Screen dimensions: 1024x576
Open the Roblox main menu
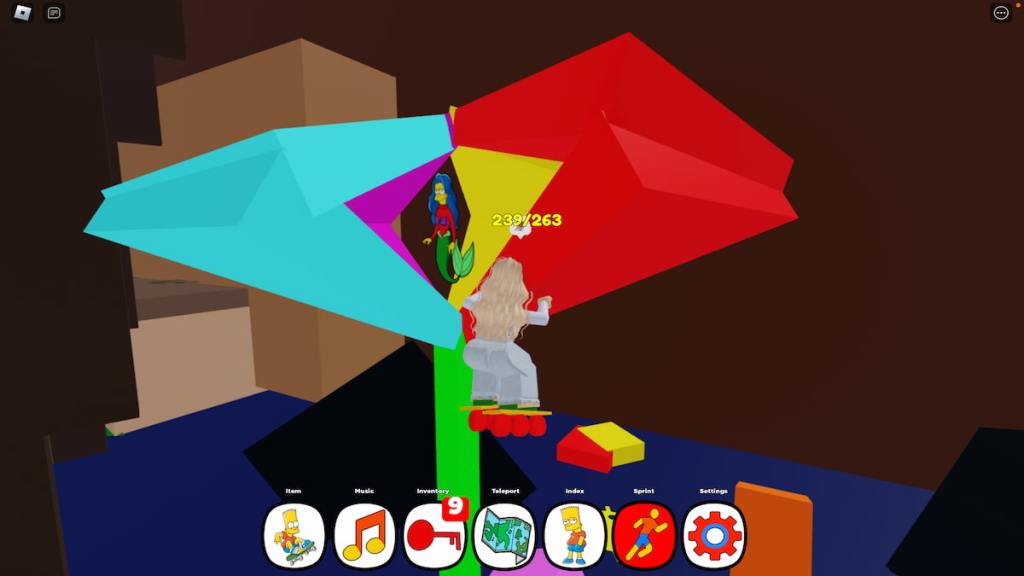tap(22, 13)
